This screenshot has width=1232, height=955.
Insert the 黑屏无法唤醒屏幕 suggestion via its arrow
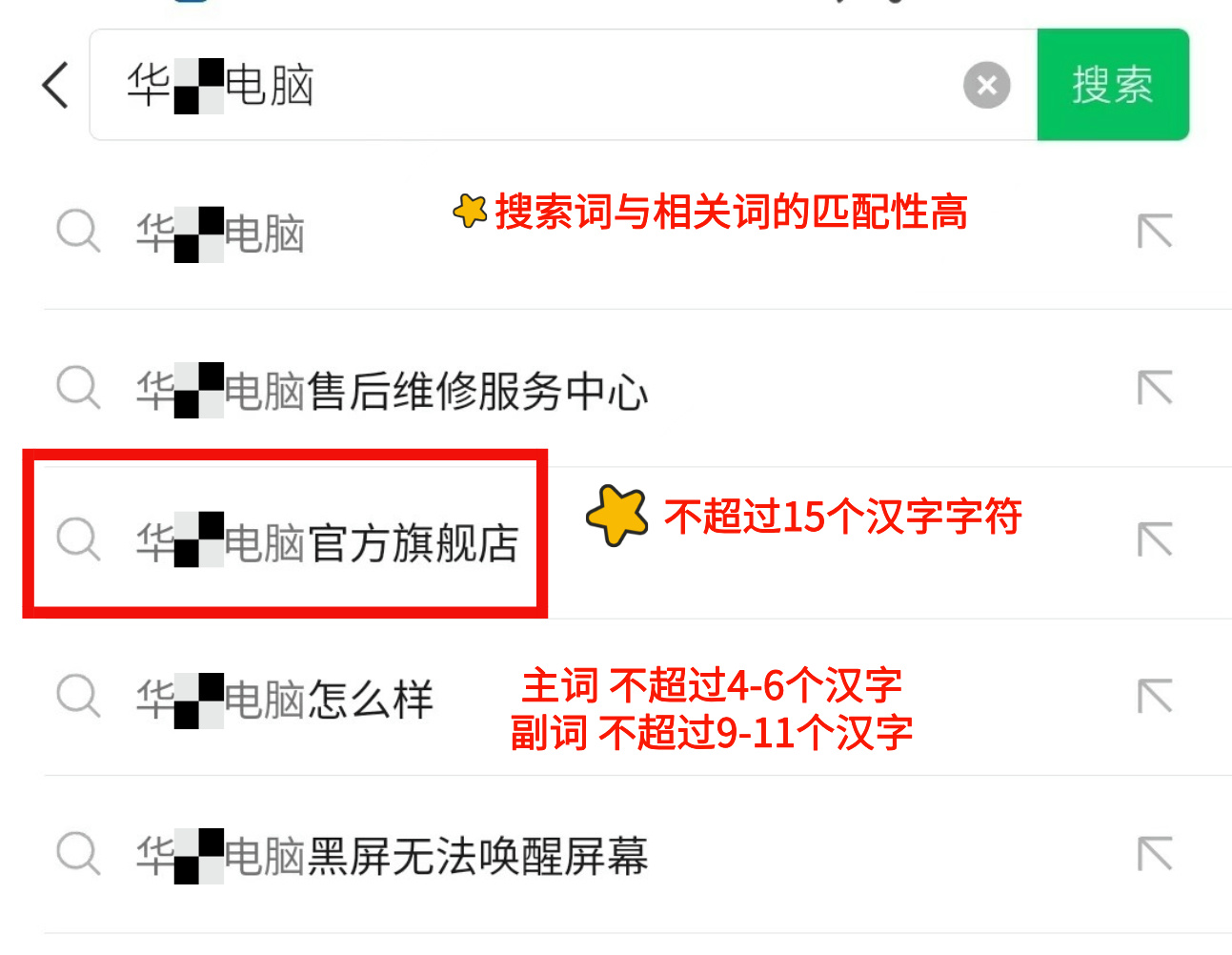point(1155,854)
